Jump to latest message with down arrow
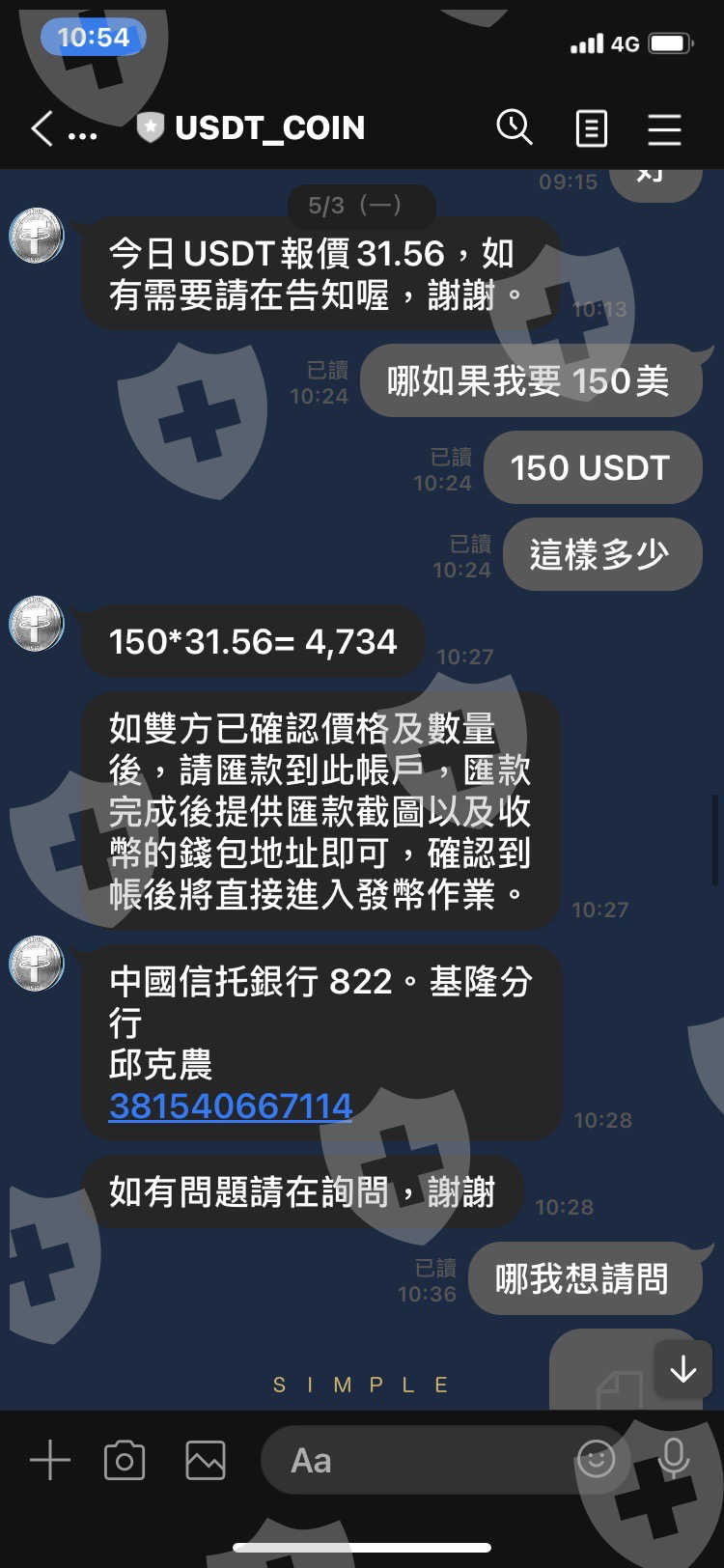Screen dimensions: 724x1568 pyautogui.click(x=683, y=1368)
